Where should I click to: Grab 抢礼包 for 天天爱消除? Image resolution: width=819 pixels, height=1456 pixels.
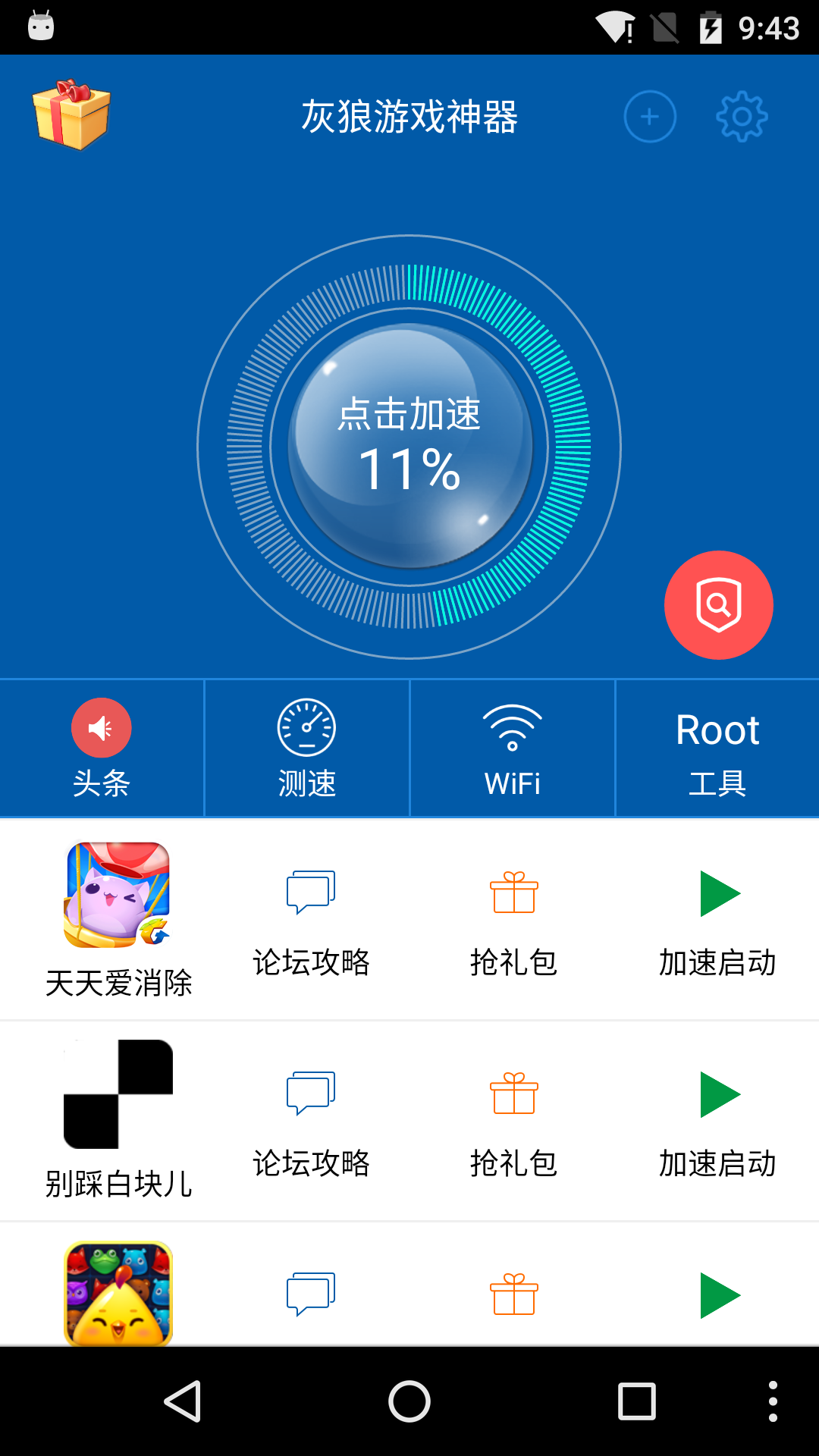point(514,919)
